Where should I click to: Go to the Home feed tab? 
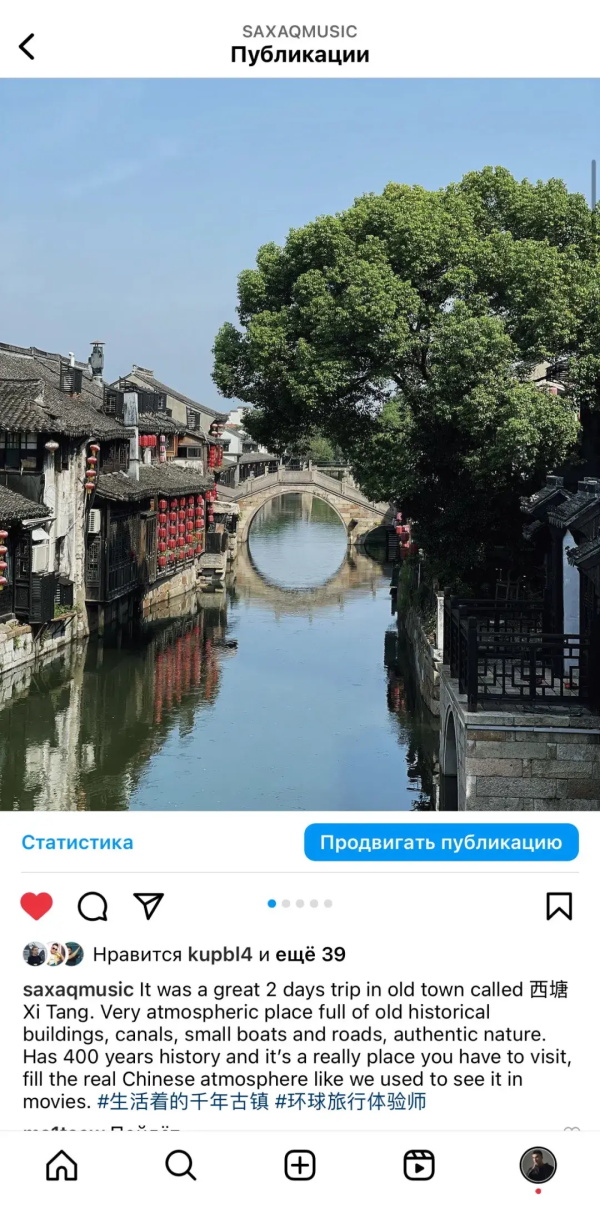coord(61,1165)
